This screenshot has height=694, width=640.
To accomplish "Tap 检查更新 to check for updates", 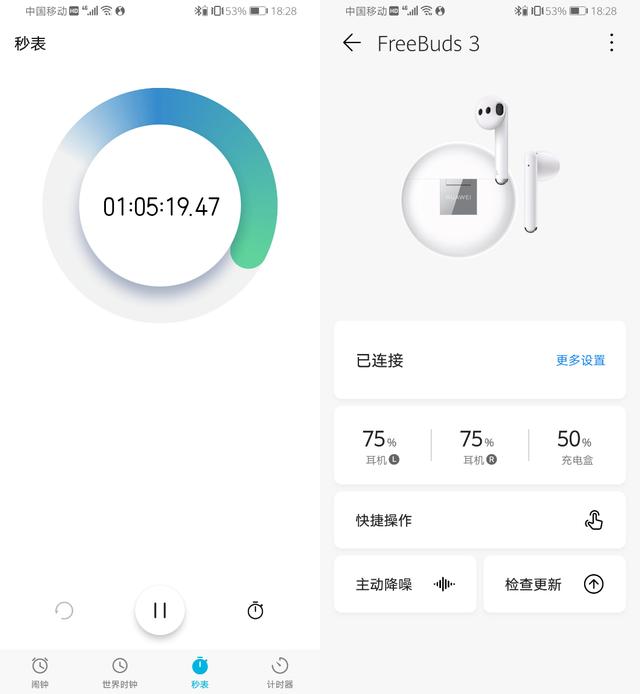I will point(554,584).
